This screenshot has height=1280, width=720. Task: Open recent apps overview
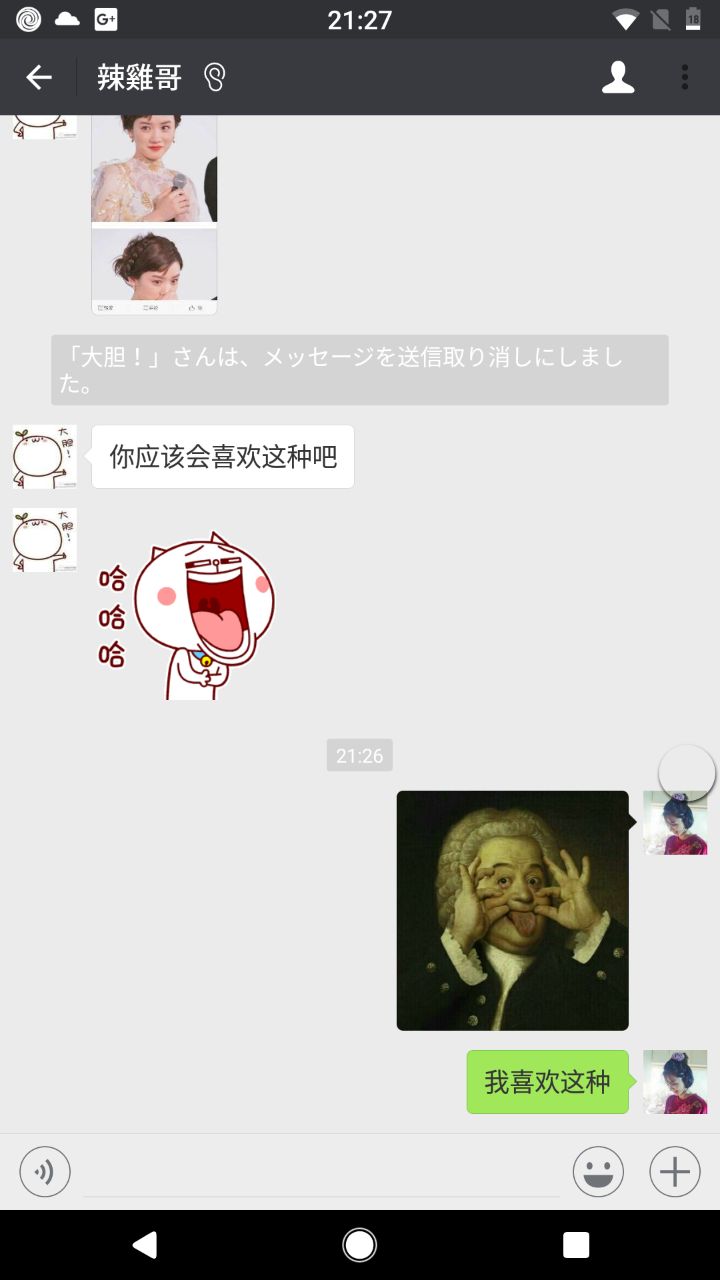click(x=576, y=1245)
